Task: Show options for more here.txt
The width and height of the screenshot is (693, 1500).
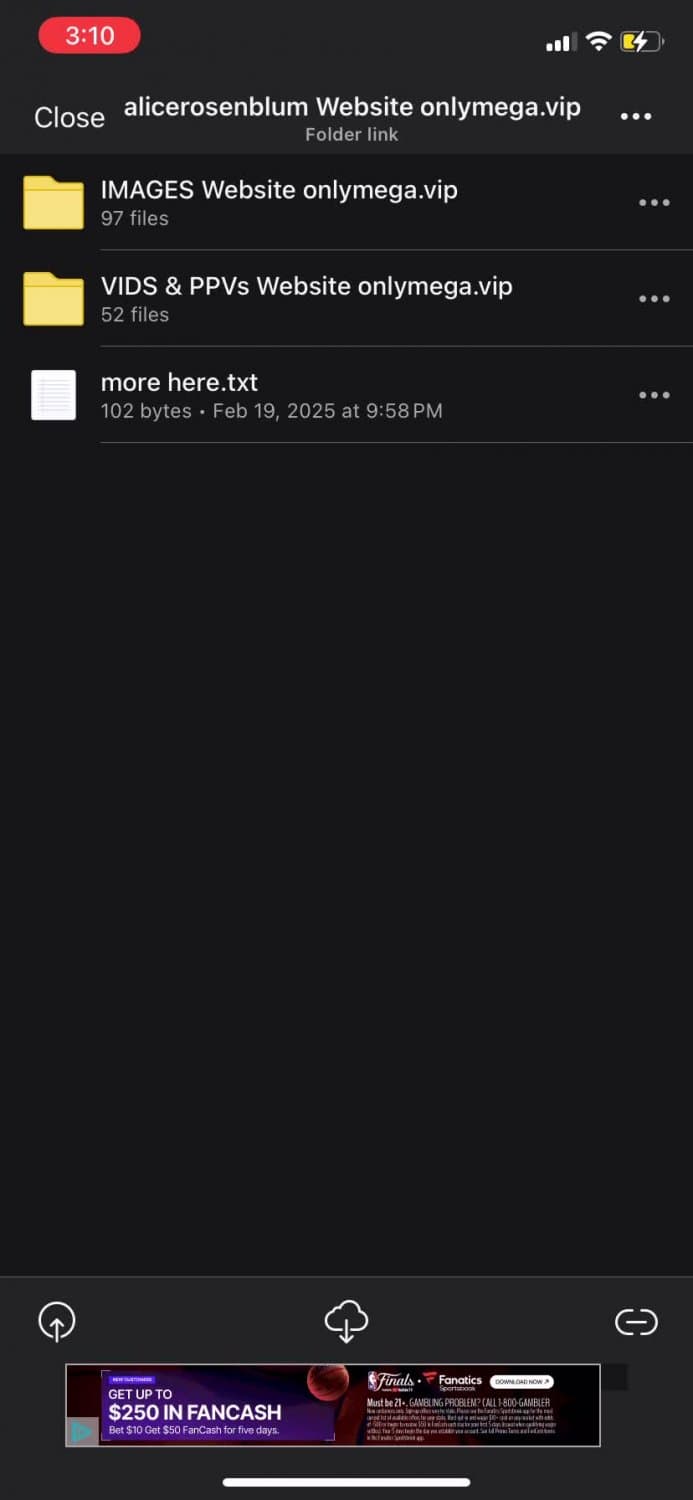Action: (x=654, y=394)
